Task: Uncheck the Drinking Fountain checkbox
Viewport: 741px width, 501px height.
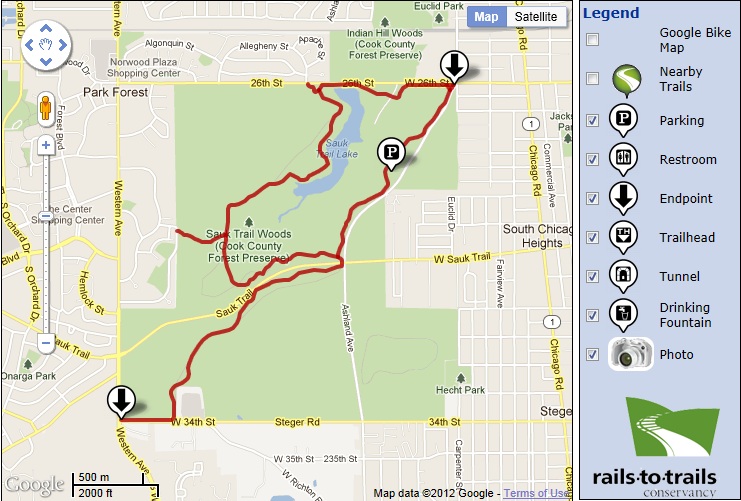Action: click(593, 315)
